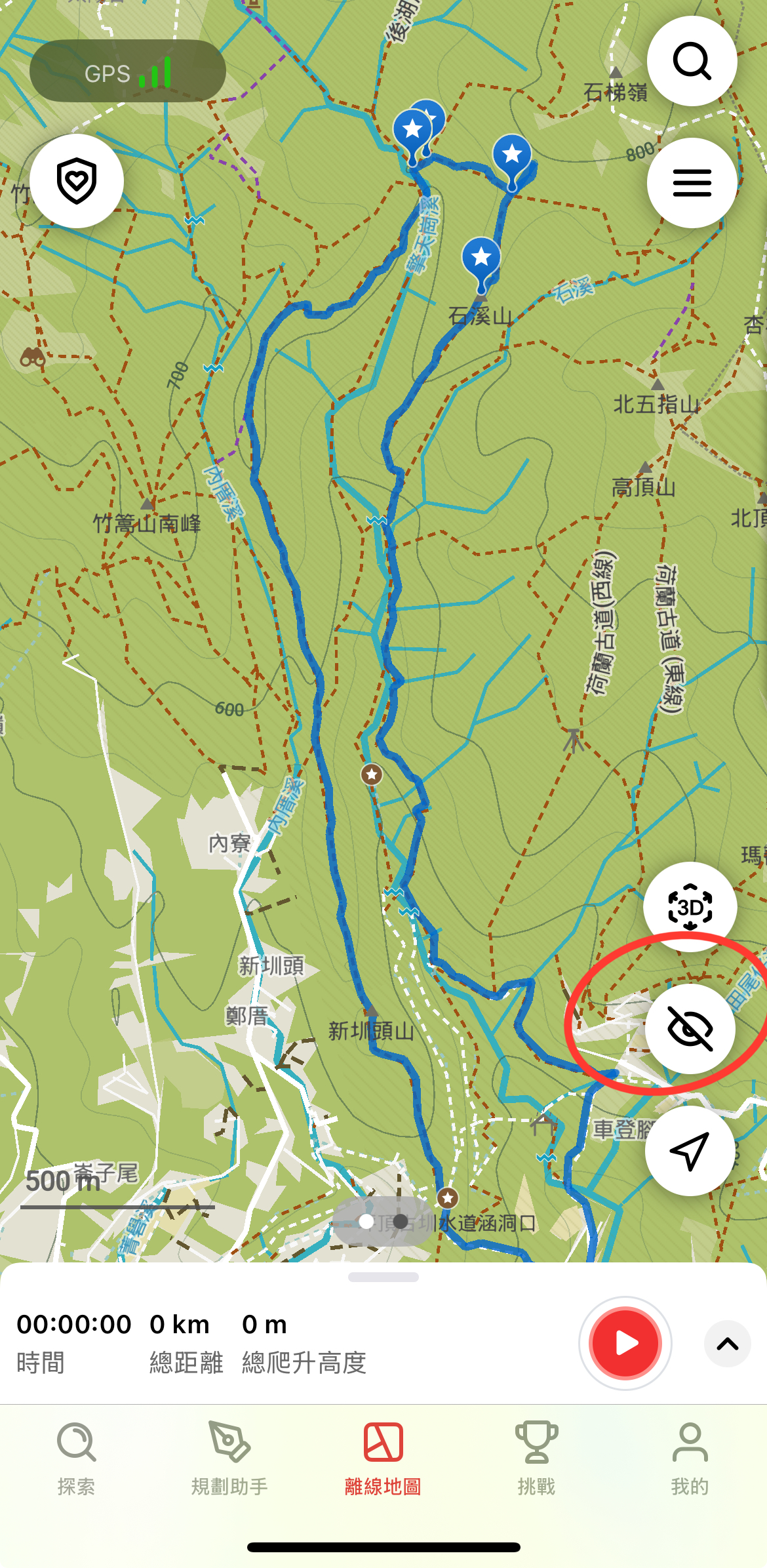Open the shield heart safety button

[x=77, y=181]
